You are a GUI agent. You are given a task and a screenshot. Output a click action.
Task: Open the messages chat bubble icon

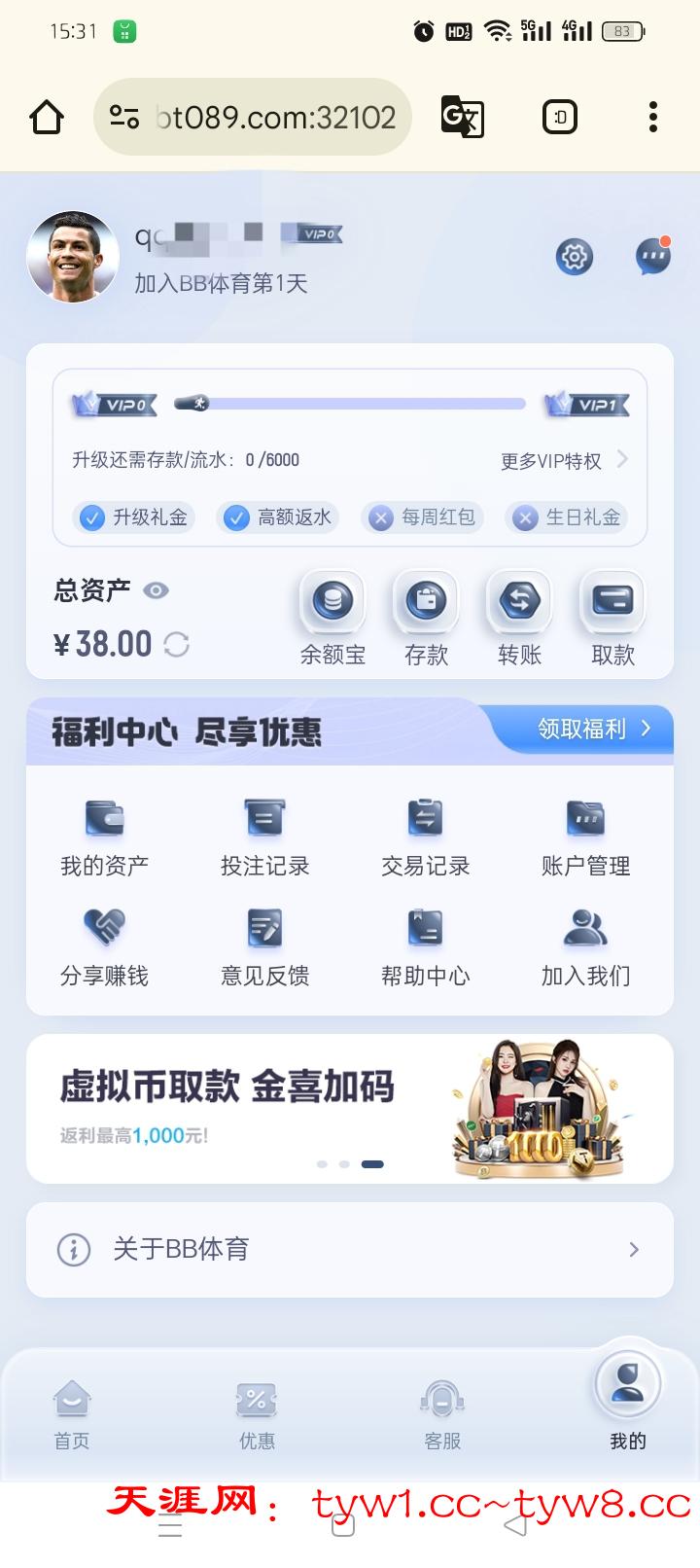coord(652,258)
